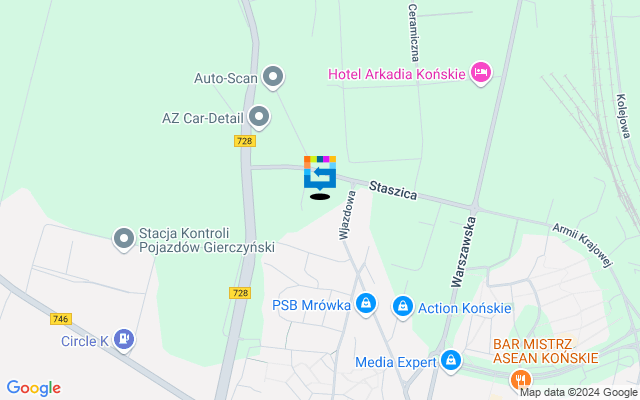This screenshot has width=640, height=400.
Task: Select the Media Expert store marker
Action: pos(451,360)
